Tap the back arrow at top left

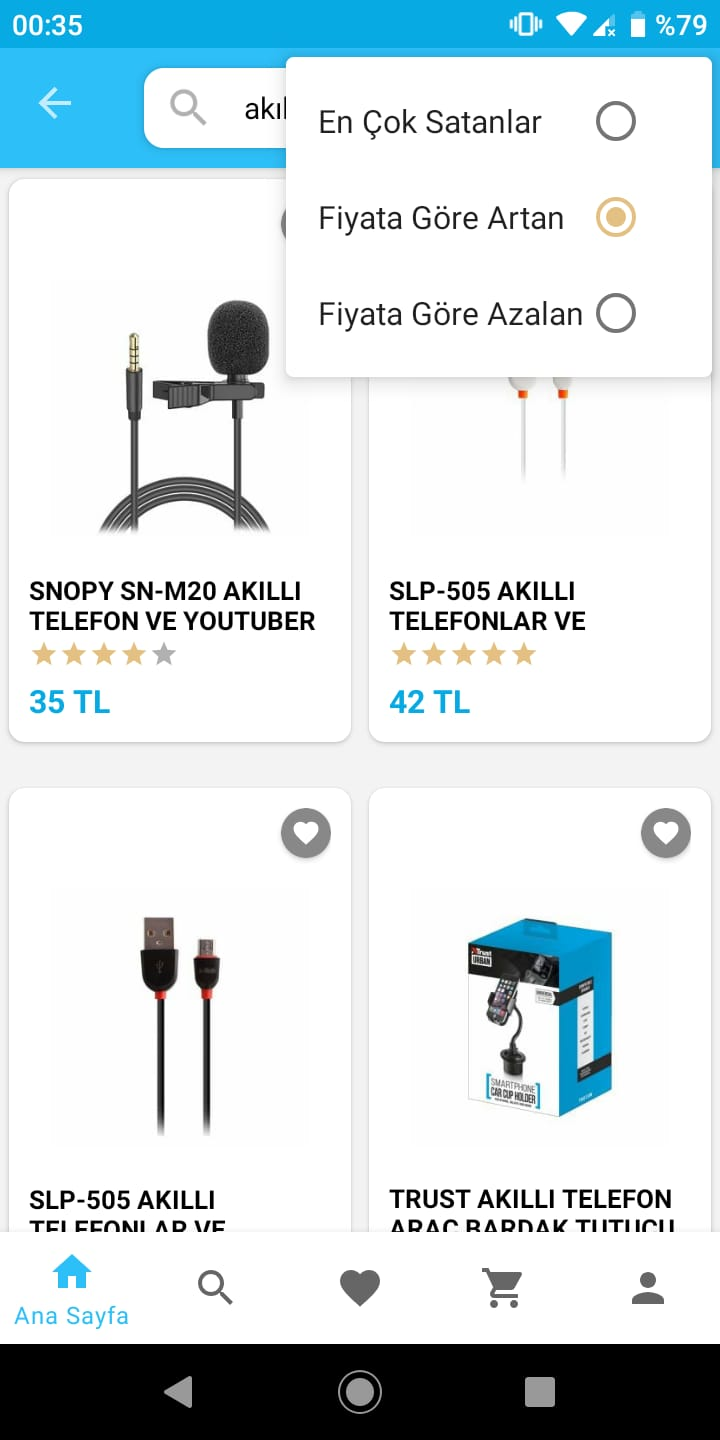pos(55,102)
